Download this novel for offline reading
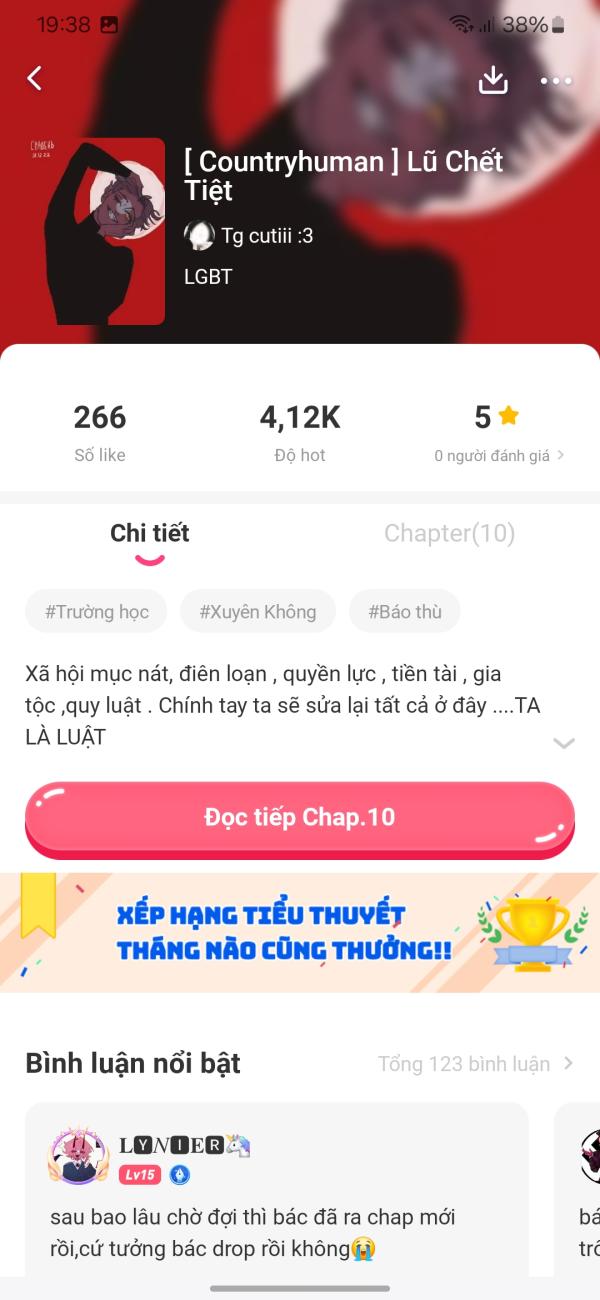 [x=493, y=80]
